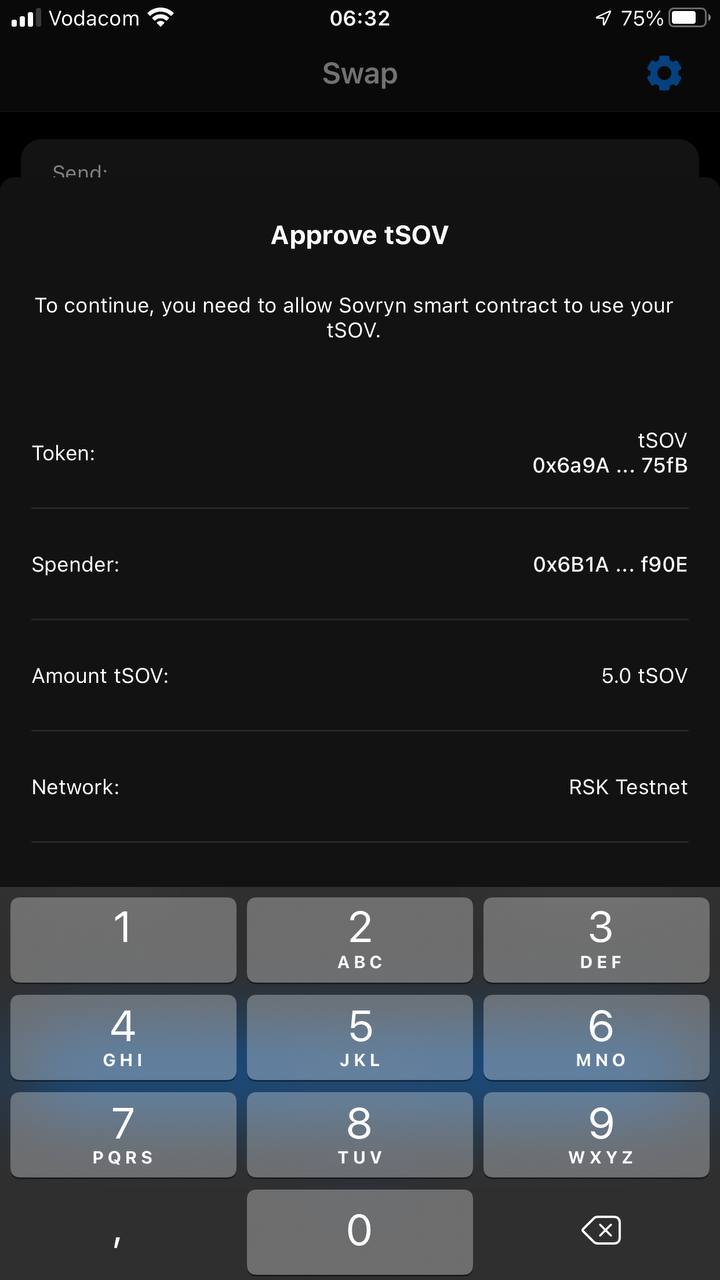
Task: Tap the 4 key on keypad
Action: pyautogui.click(x=123, y=1037)
